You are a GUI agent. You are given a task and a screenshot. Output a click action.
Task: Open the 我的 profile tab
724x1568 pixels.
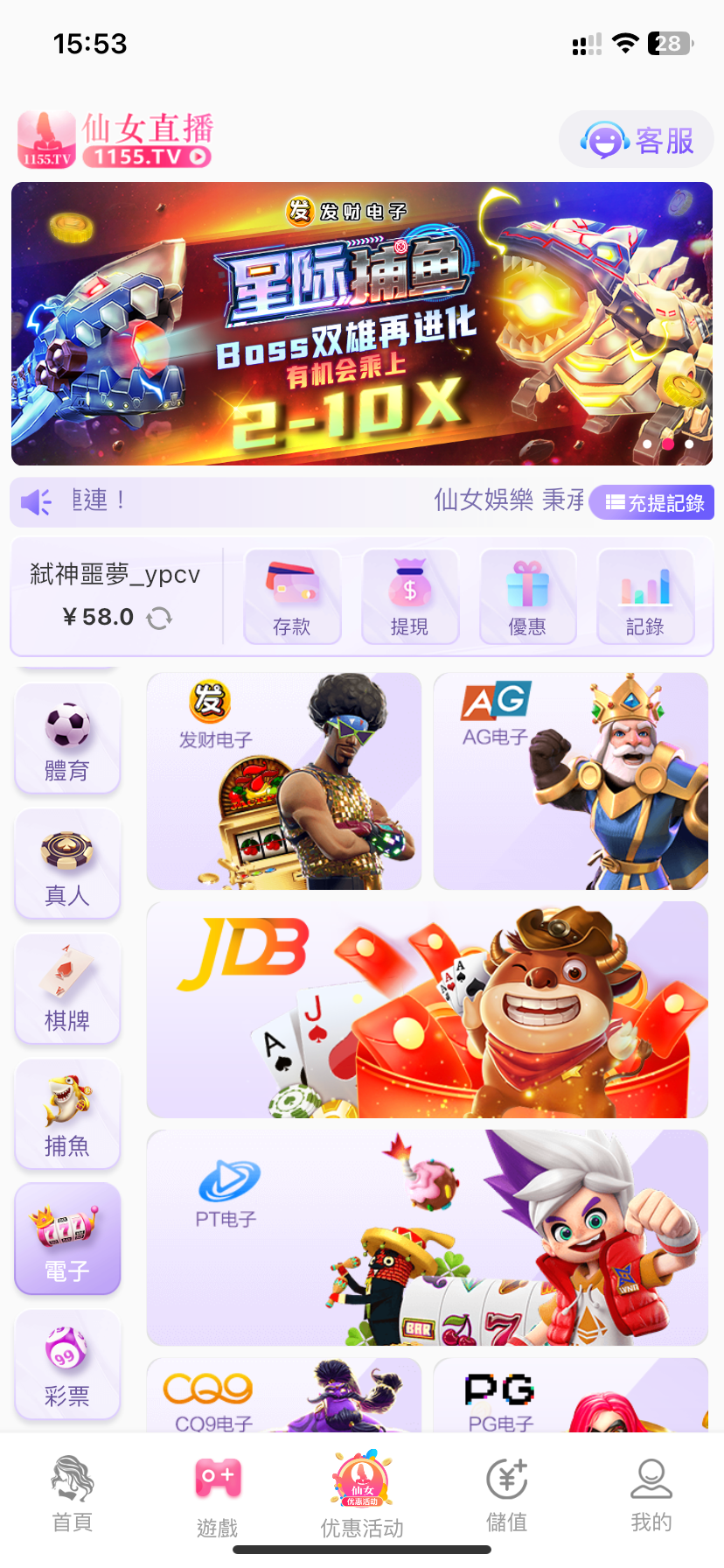tap(651, 1494)
